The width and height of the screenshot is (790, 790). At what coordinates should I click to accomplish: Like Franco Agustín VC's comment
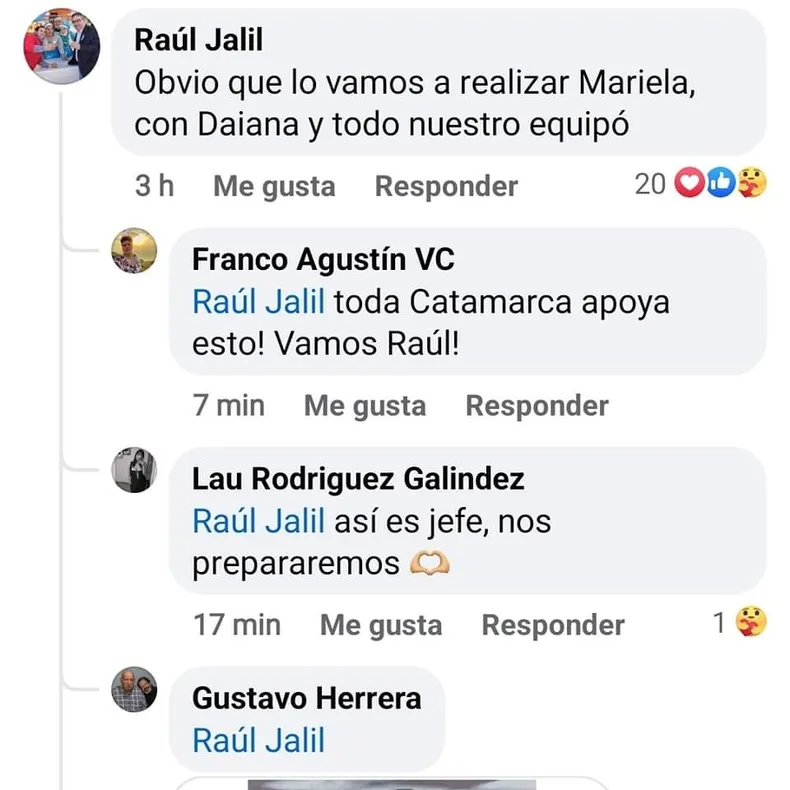(365, 405)
